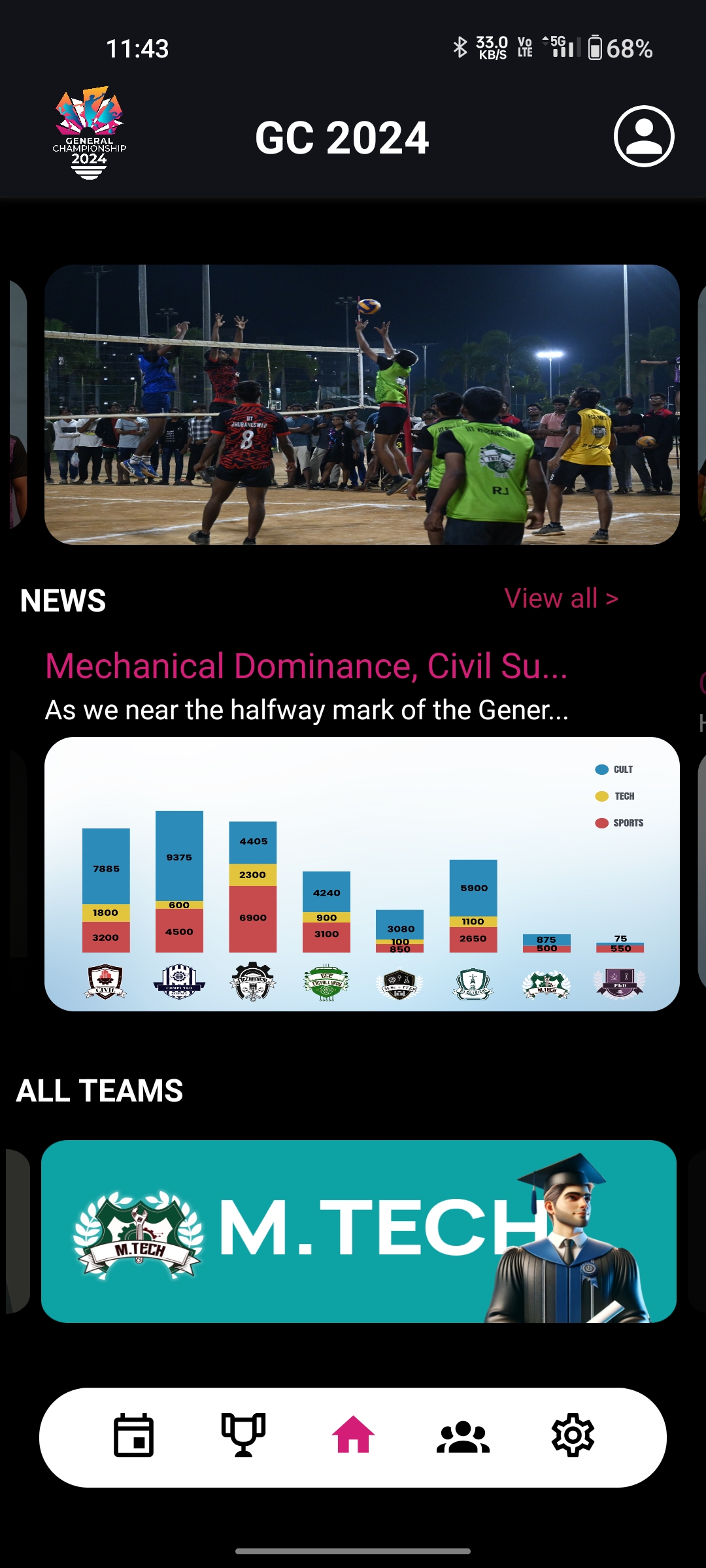Viewport: 706px width, 1568px height.
Task: Open the trophy leaderboard tab
Action: coord(243,1435)
